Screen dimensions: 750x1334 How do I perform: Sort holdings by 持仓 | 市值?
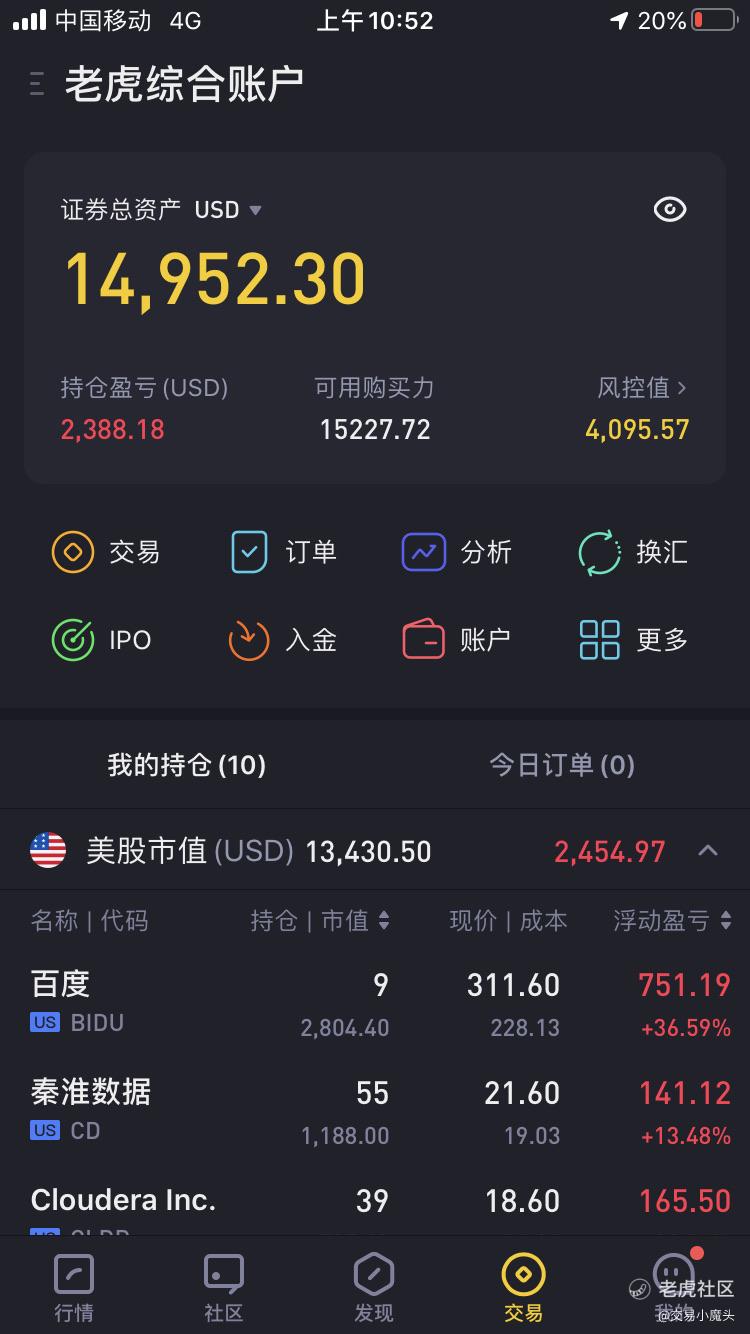point(320,920)
